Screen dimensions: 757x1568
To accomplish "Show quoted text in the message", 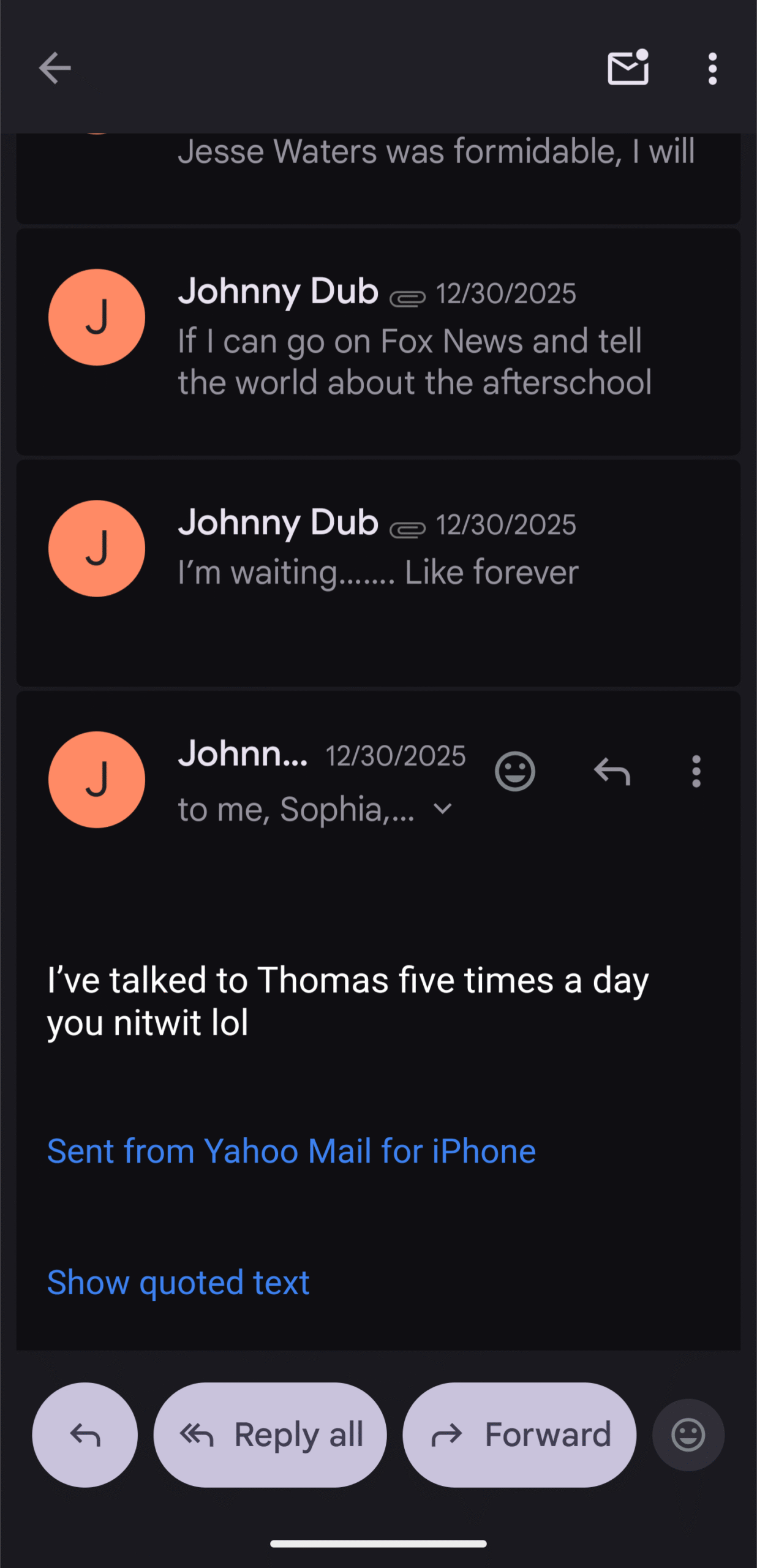I will click(x=178, y=1283).
